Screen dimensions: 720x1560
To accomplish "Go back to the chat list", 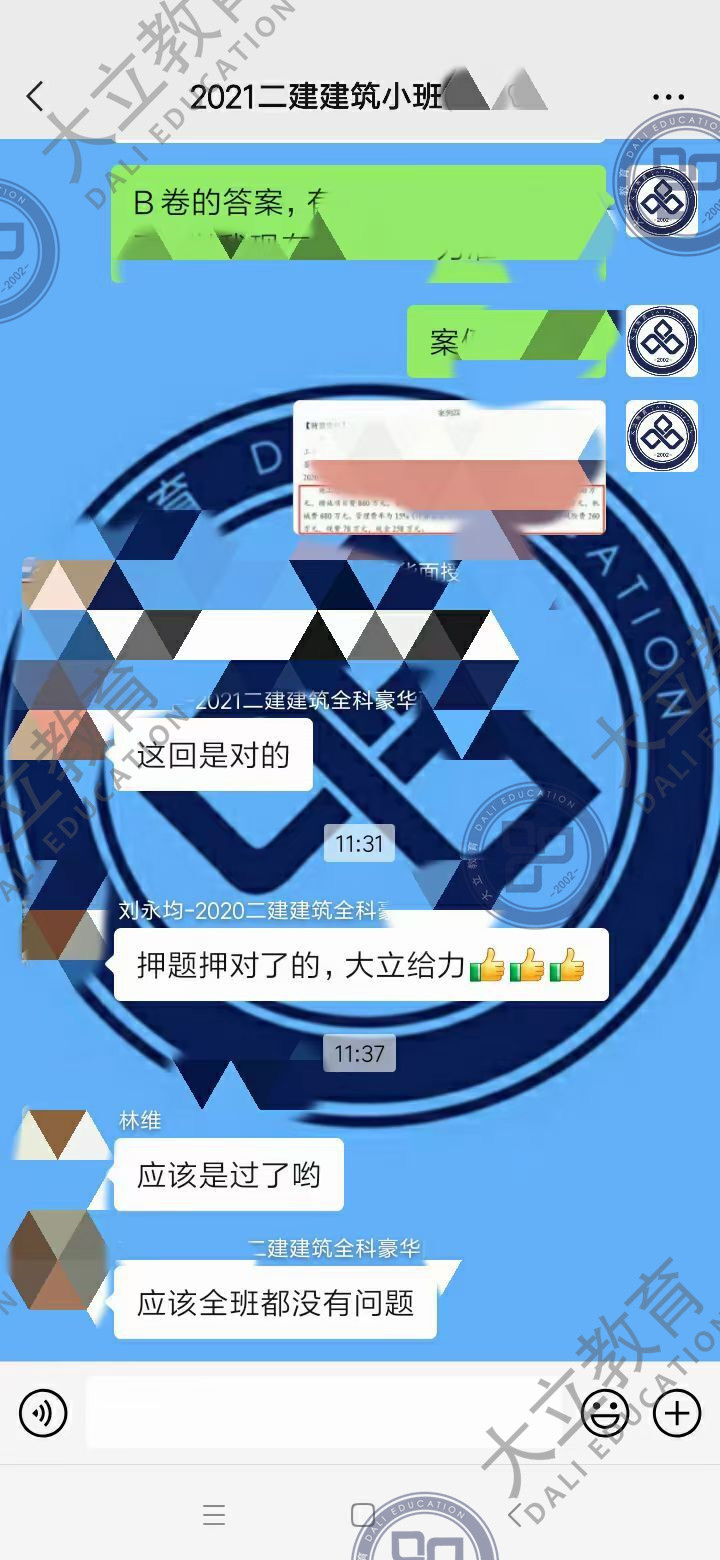I will 35,97.
